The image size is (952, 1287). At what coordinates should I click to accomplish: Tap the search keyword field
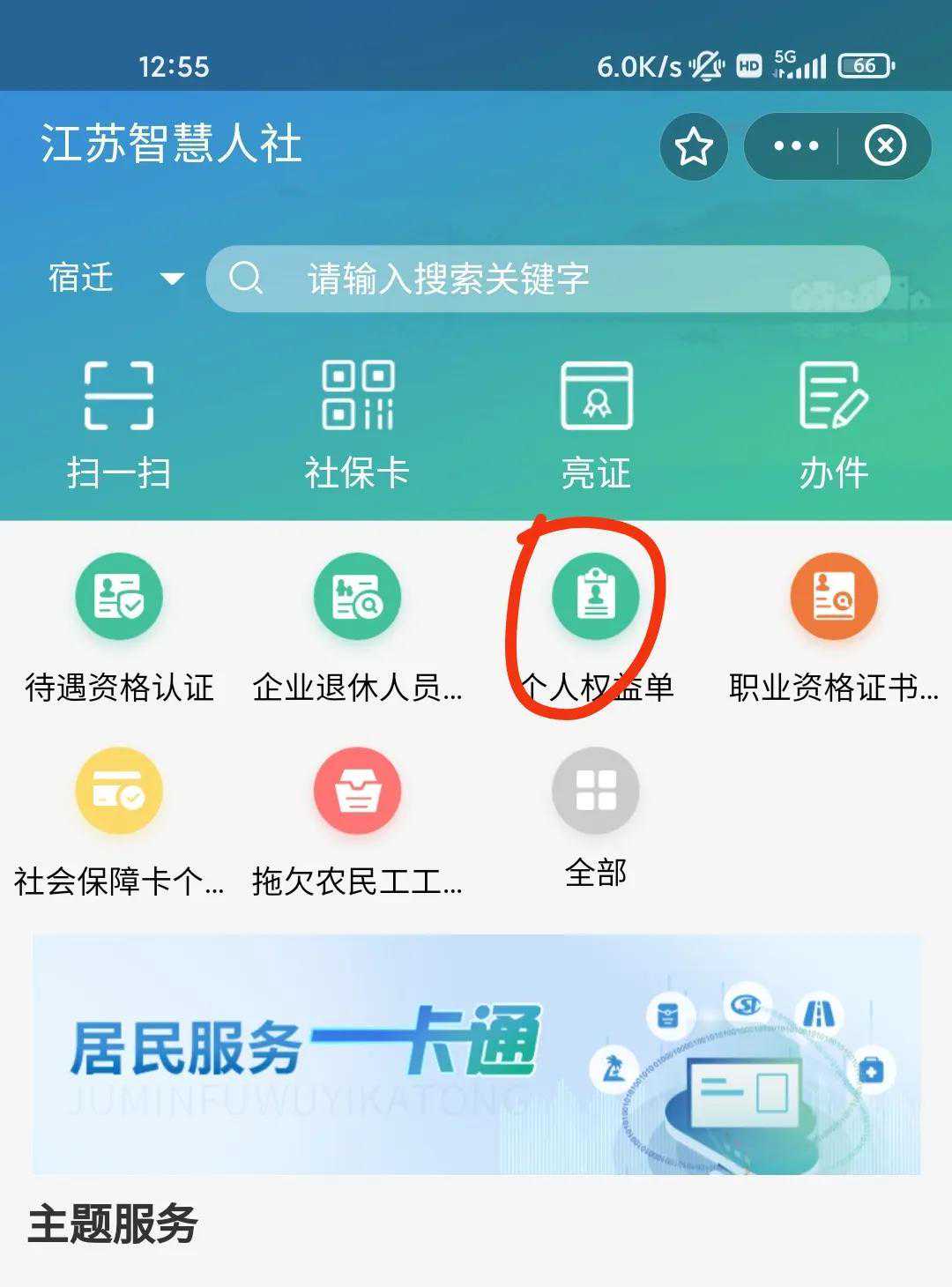click(x=547, y=279)
